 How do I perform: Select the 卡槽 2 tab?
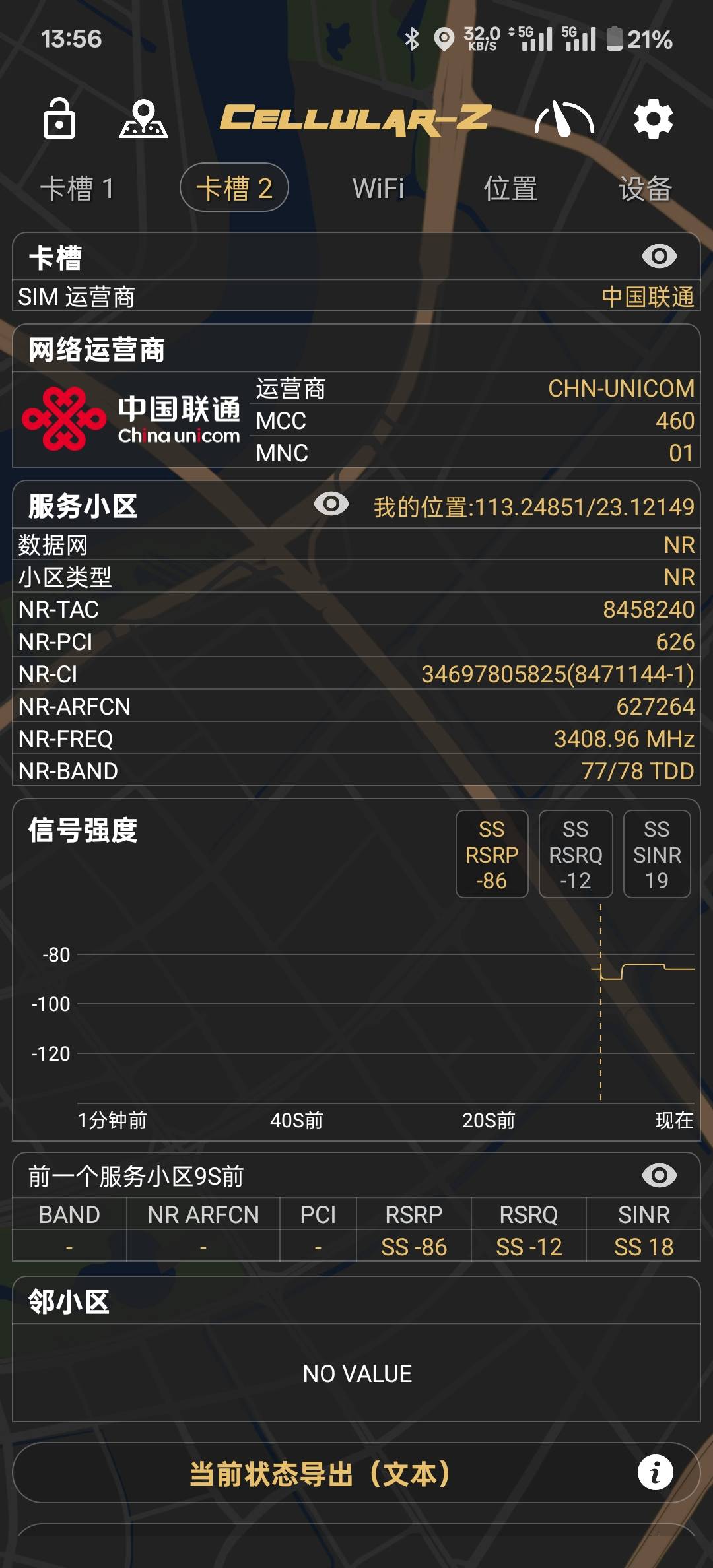[234, 188]
